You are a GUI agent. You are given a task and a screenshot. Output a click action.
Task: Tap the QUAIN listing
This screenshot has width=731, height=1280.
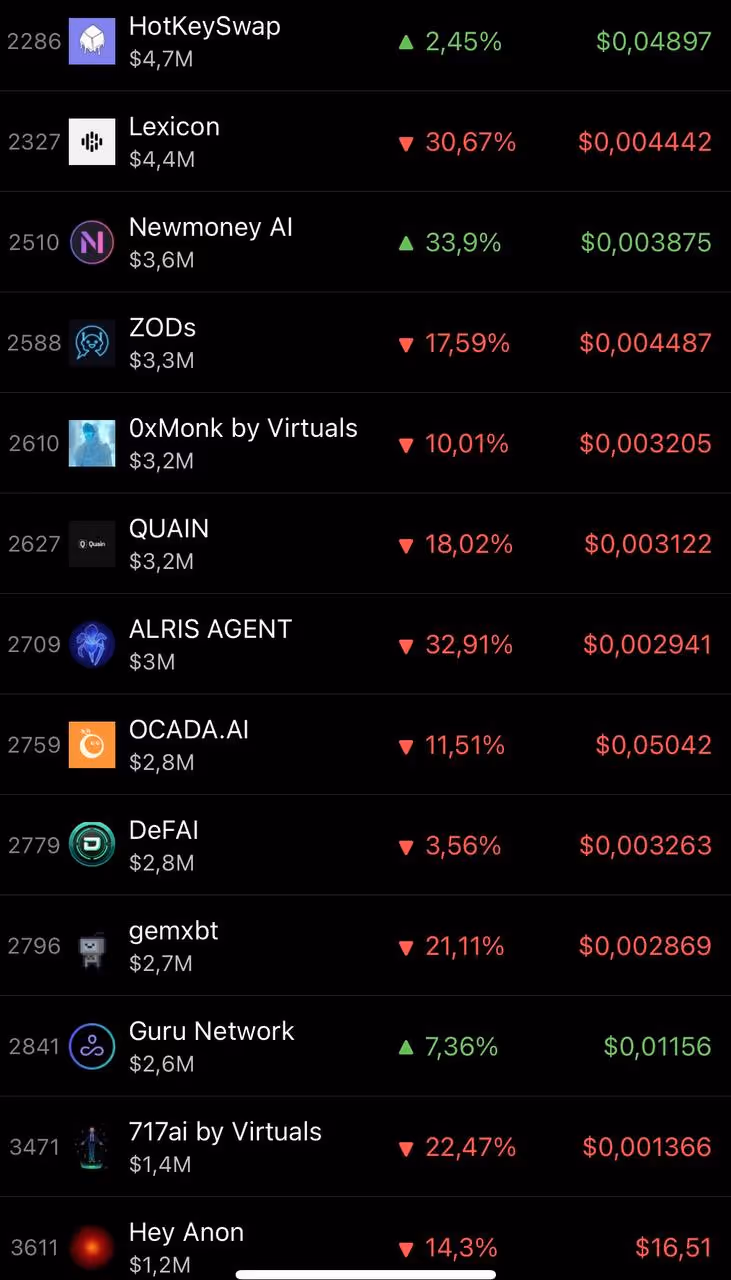coord(365,544)
